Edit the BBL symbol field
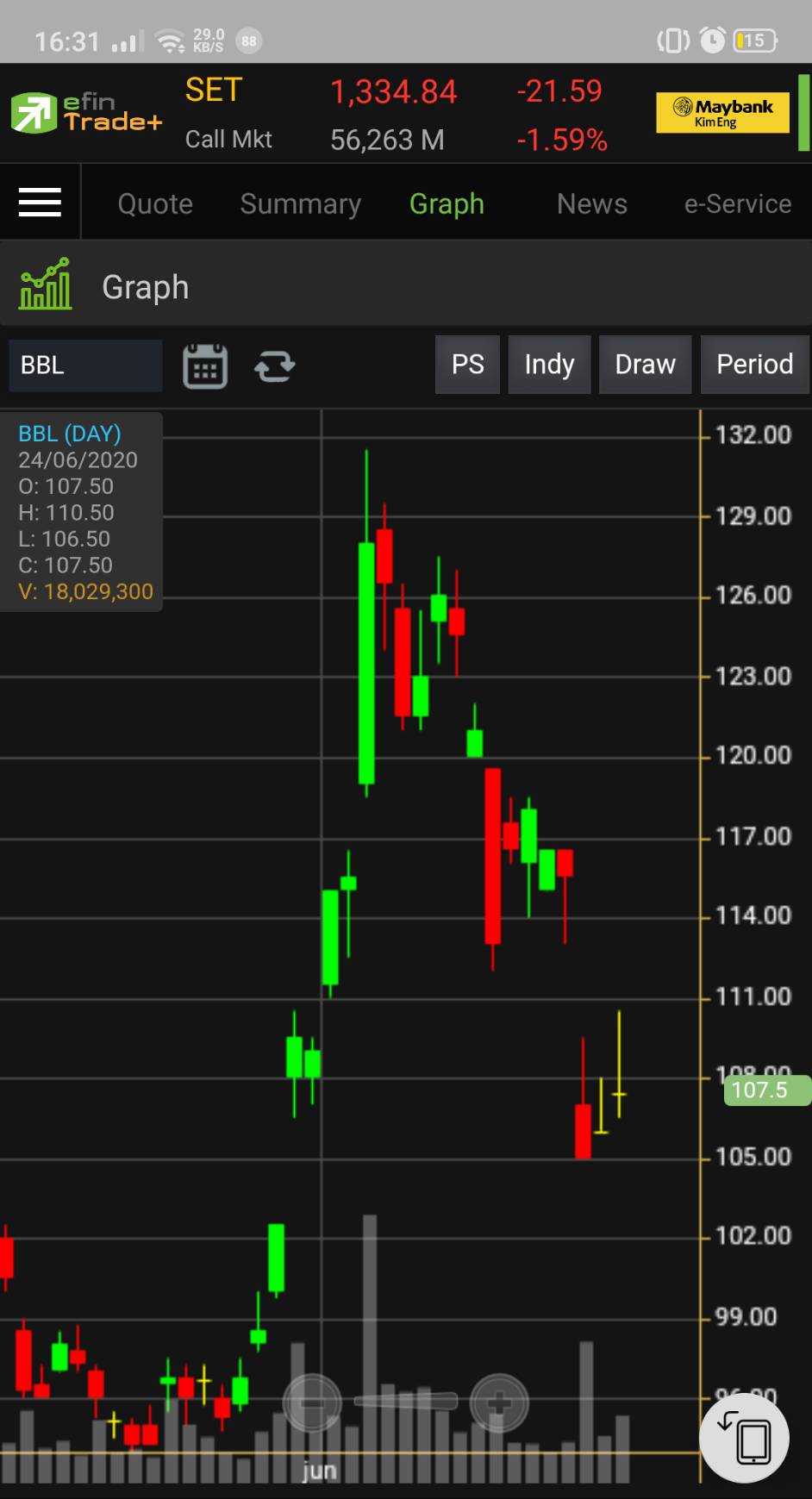 [x=84, y=365]
